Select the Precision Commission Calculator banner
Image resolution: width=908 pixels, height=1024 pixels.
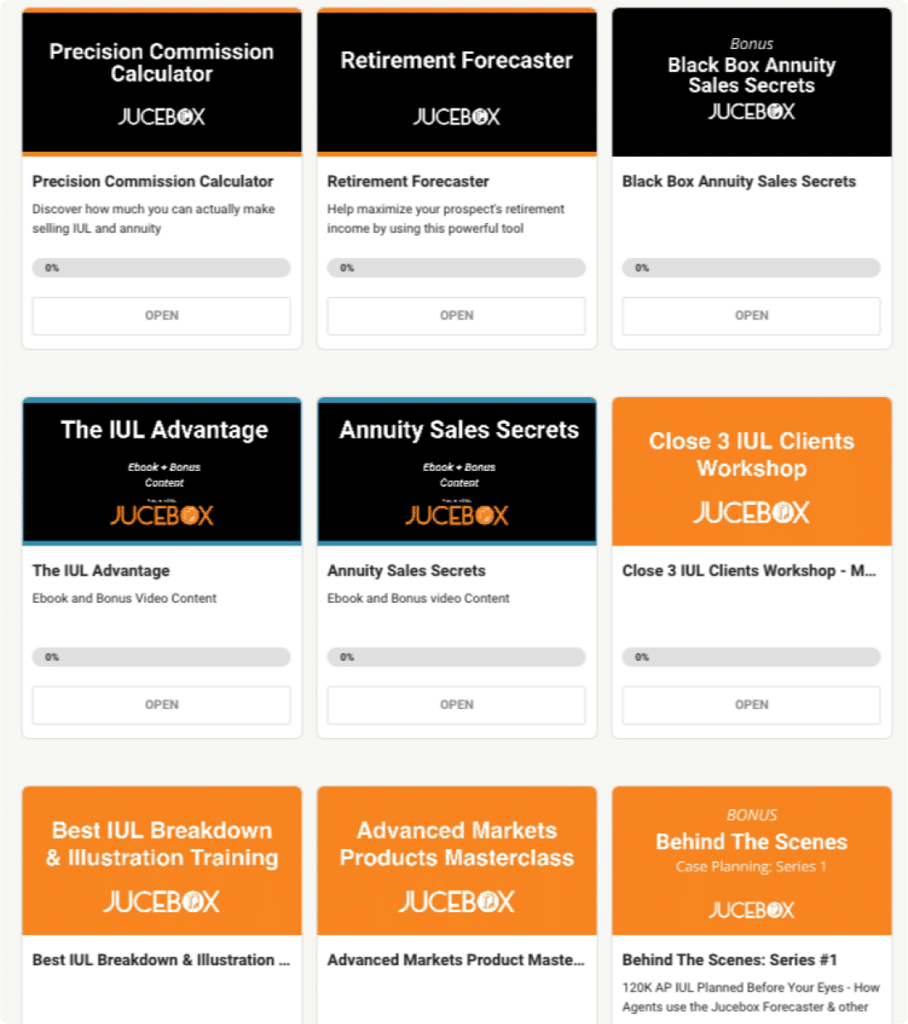[x=161, y=82]
